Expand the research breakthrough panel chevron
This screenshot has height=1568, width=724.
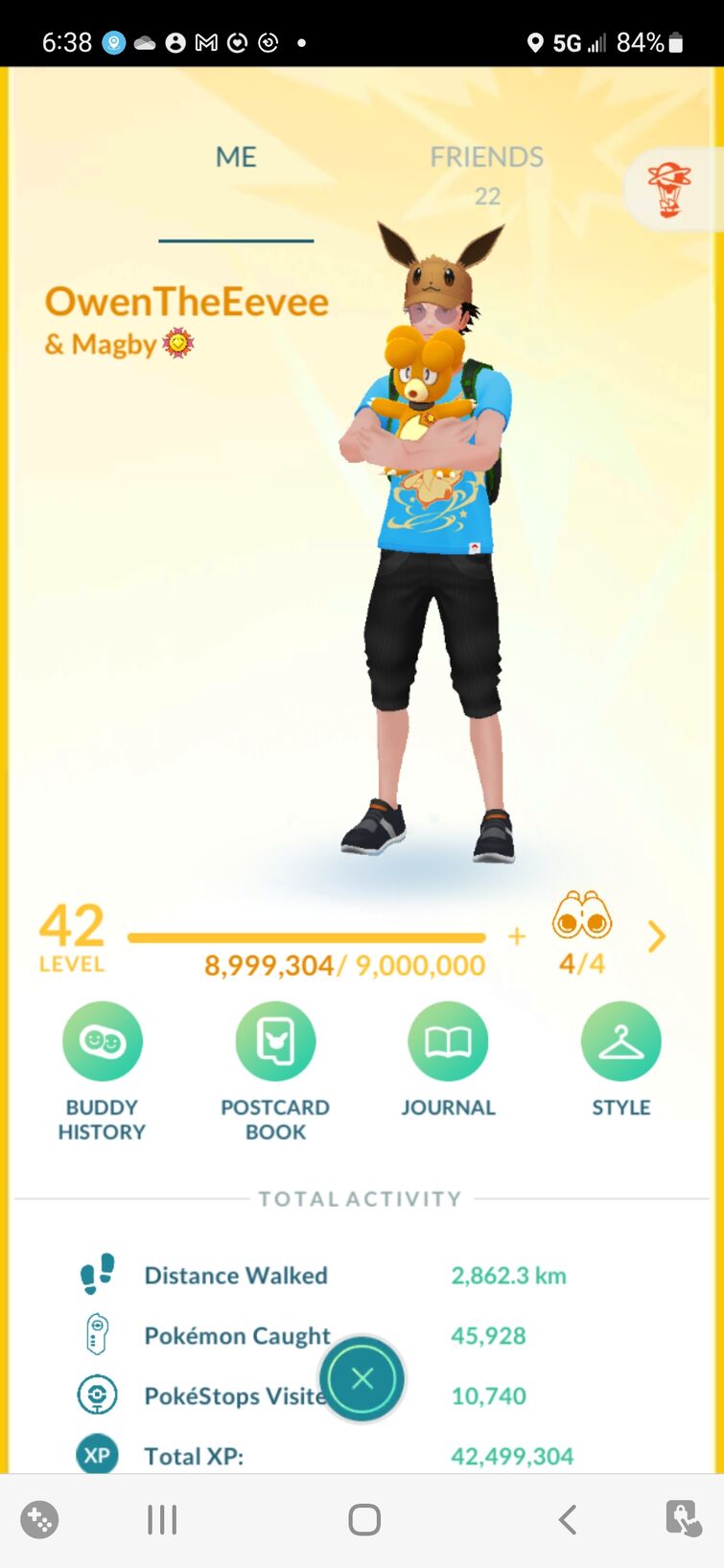point(656,937)
